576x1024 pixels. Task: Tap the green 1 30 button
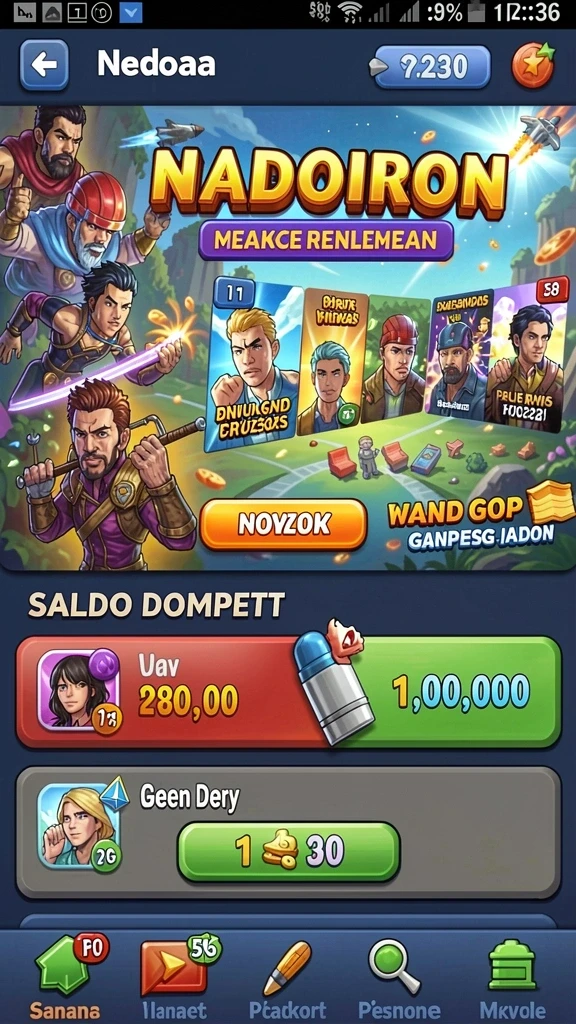289,852
